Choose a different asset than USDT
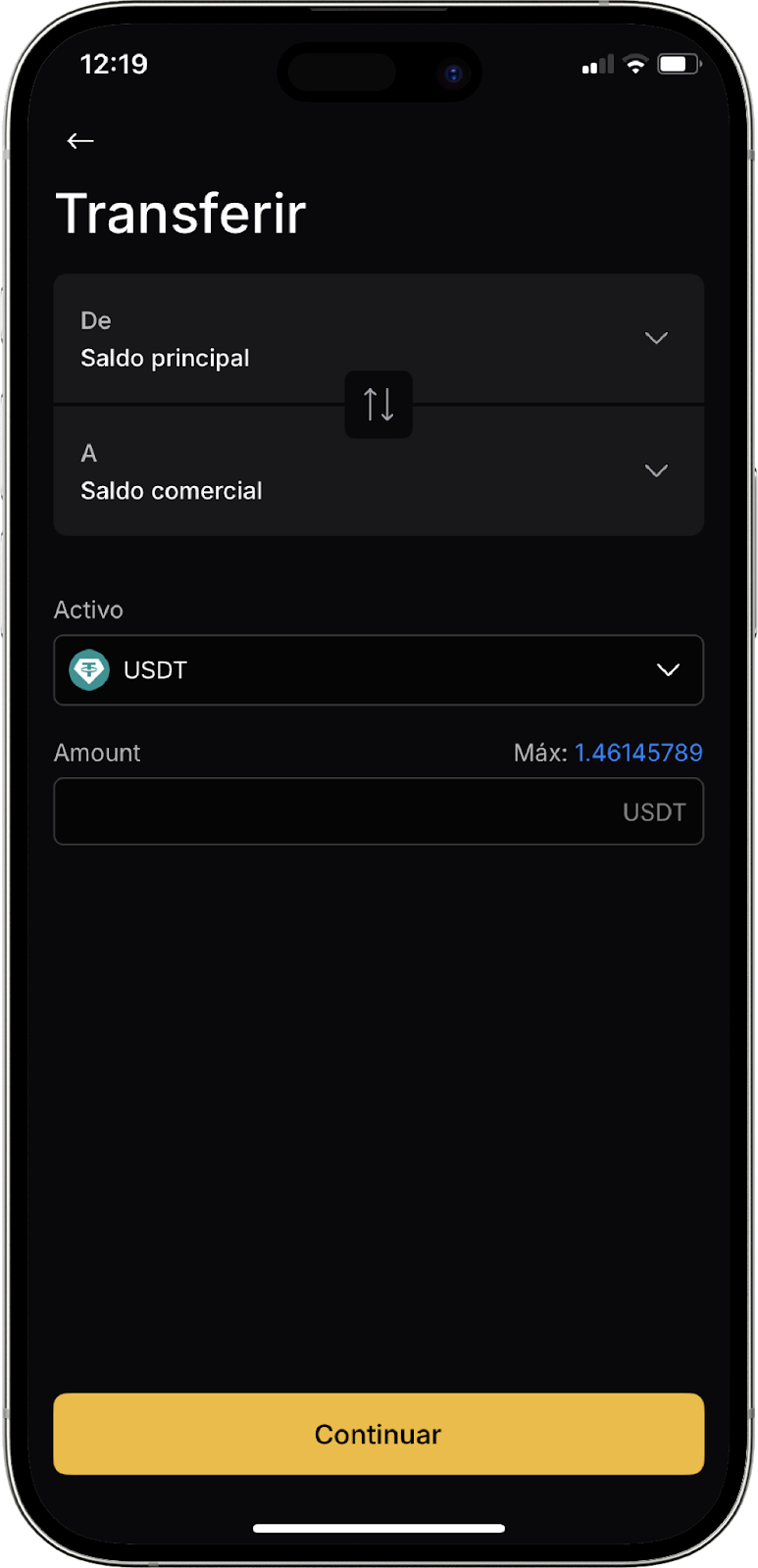This screenshot has width=758, height=1568. (379, 670)
